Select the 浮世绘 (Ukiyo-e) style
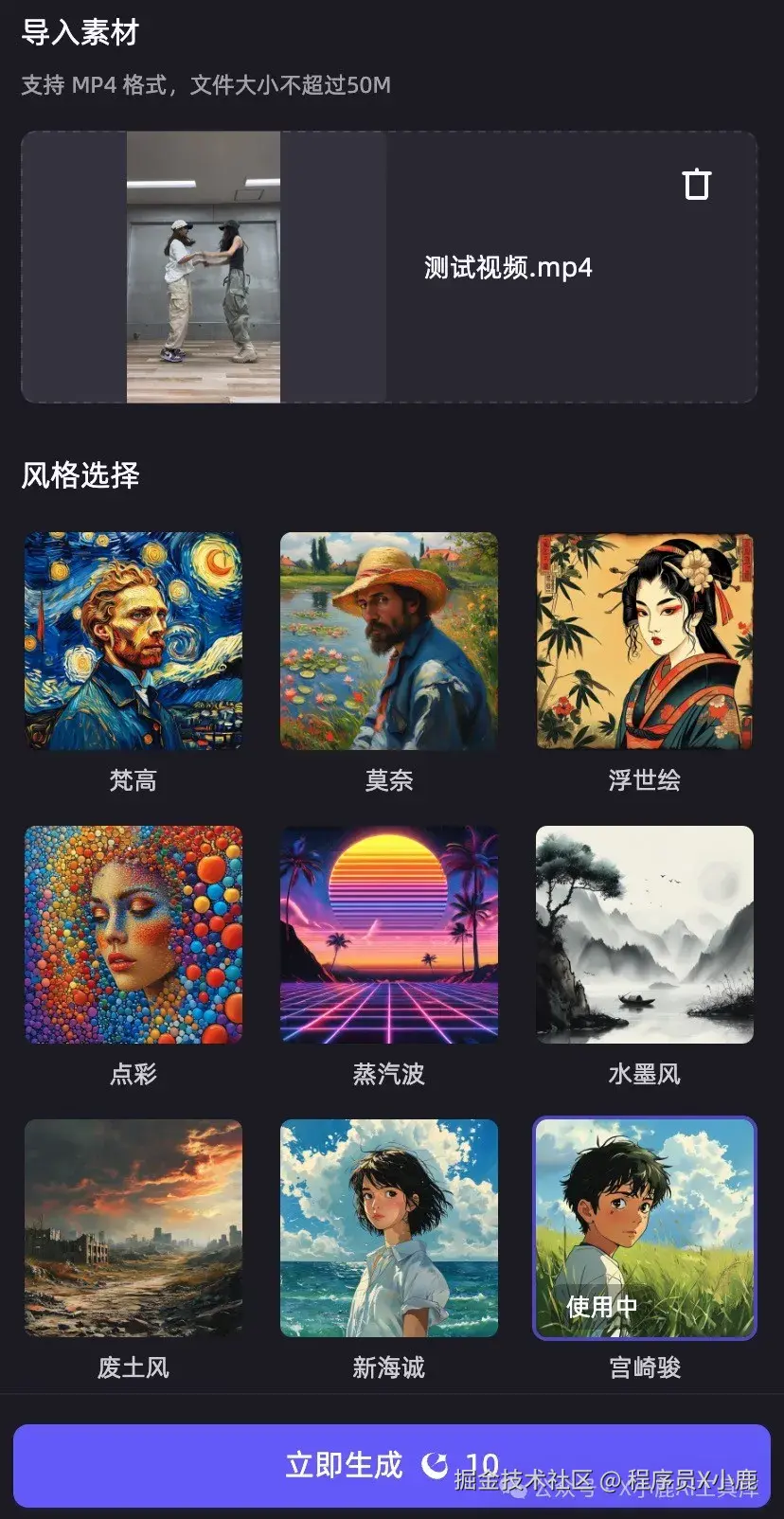Viewport: 784px width, 1519px height. click(x=644, y=641)
